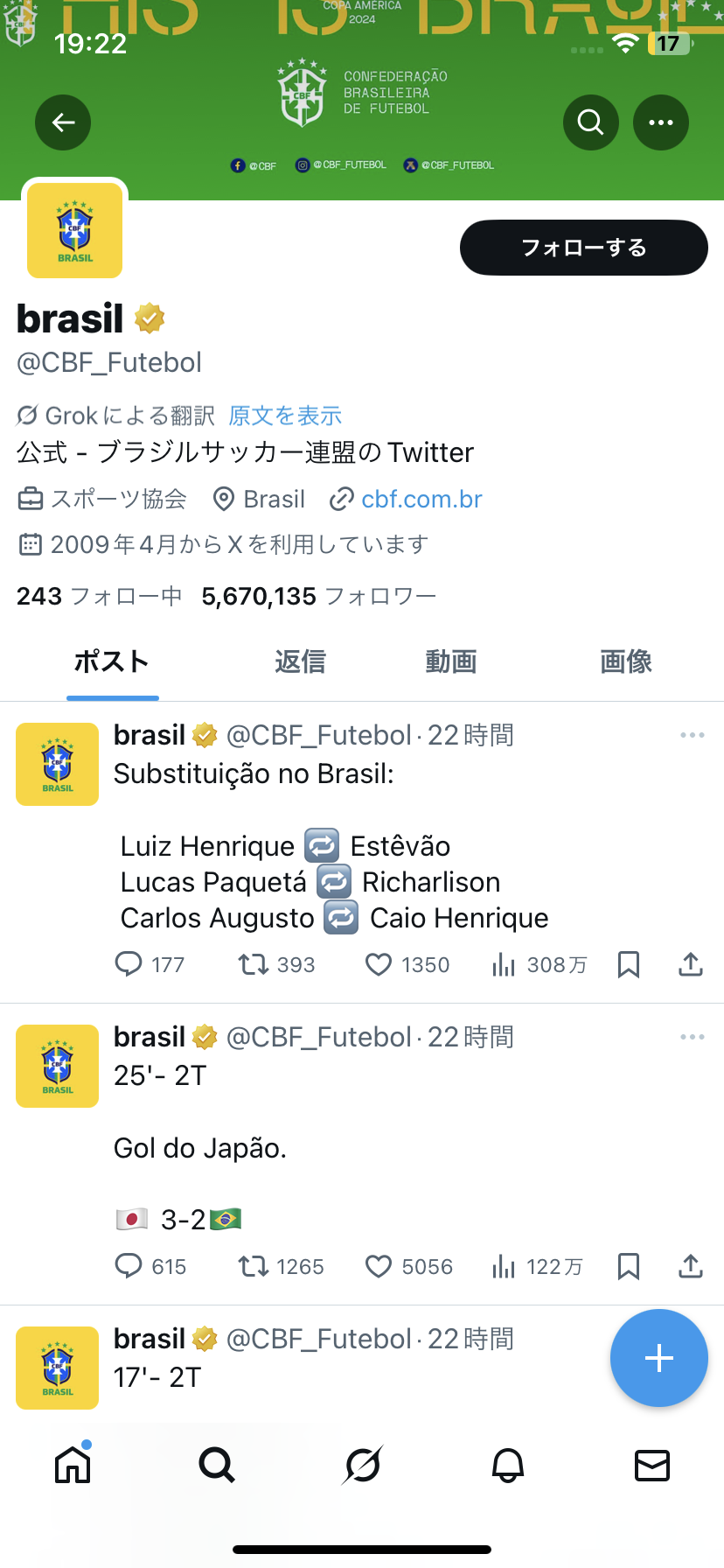The width and height of the screenshot is (724, 1568).
Task: Bookmark the Gol do Japão post
Action: [629, 1266]
